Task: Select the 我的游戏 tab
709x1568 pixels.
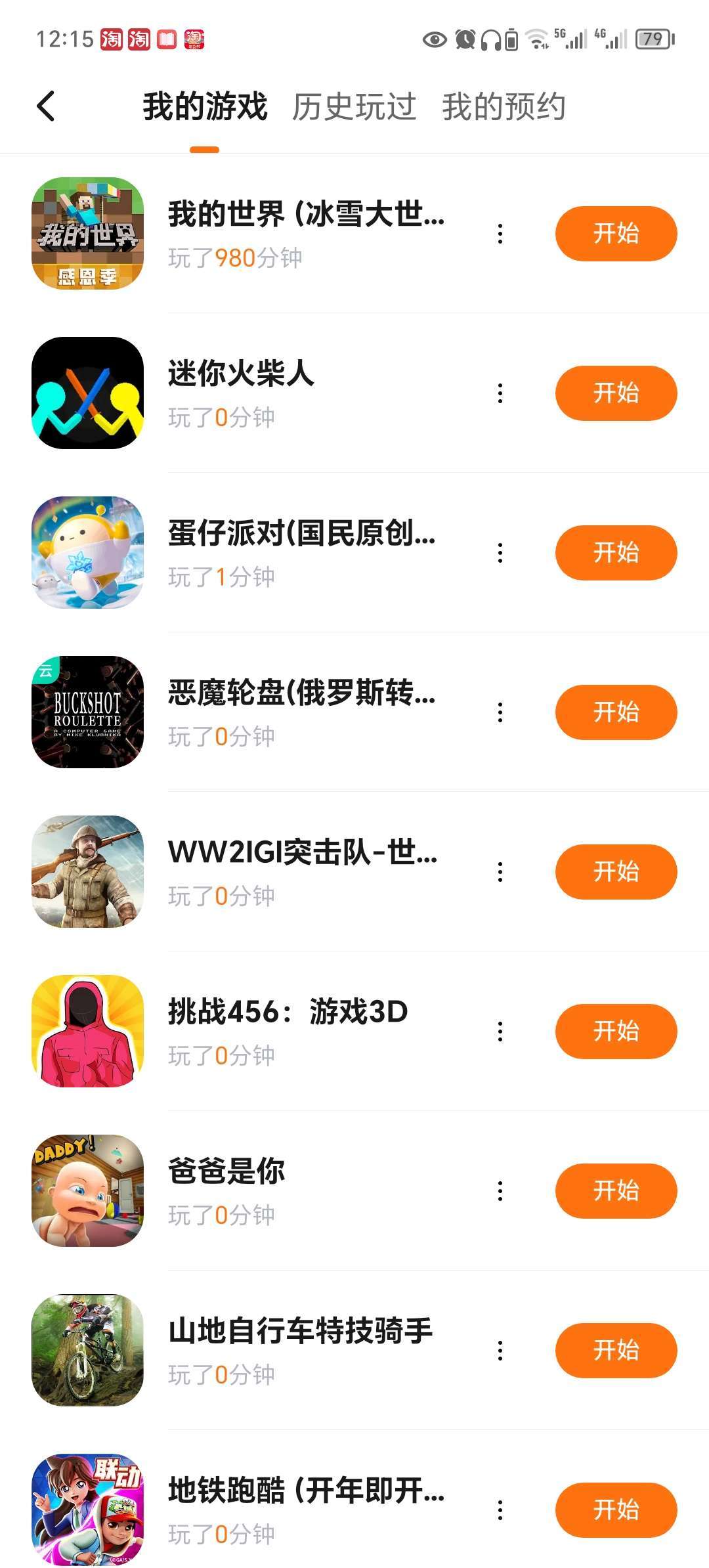Action: click(205, 107)
